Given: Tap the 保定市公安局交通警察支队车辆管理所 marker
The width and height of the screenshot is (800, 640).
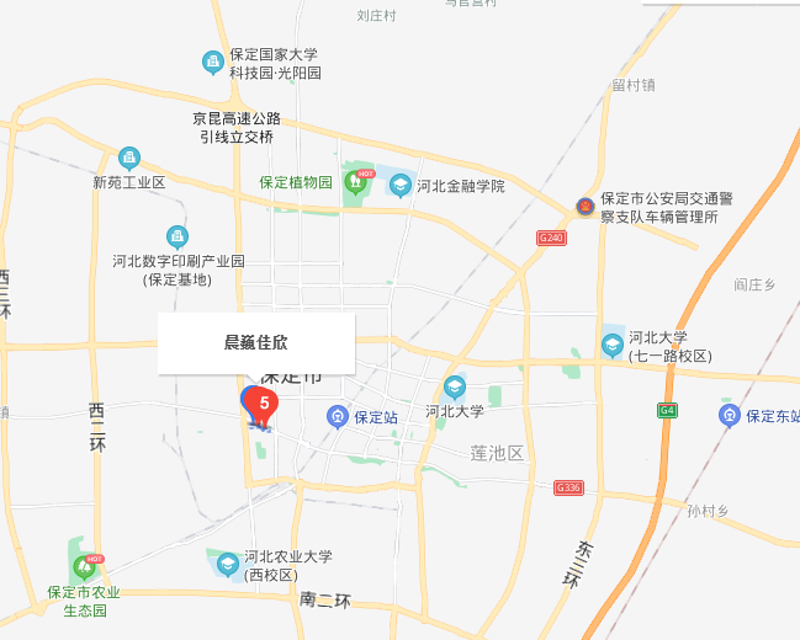Looking at the screenshot, I should click(x=585, y=207).
